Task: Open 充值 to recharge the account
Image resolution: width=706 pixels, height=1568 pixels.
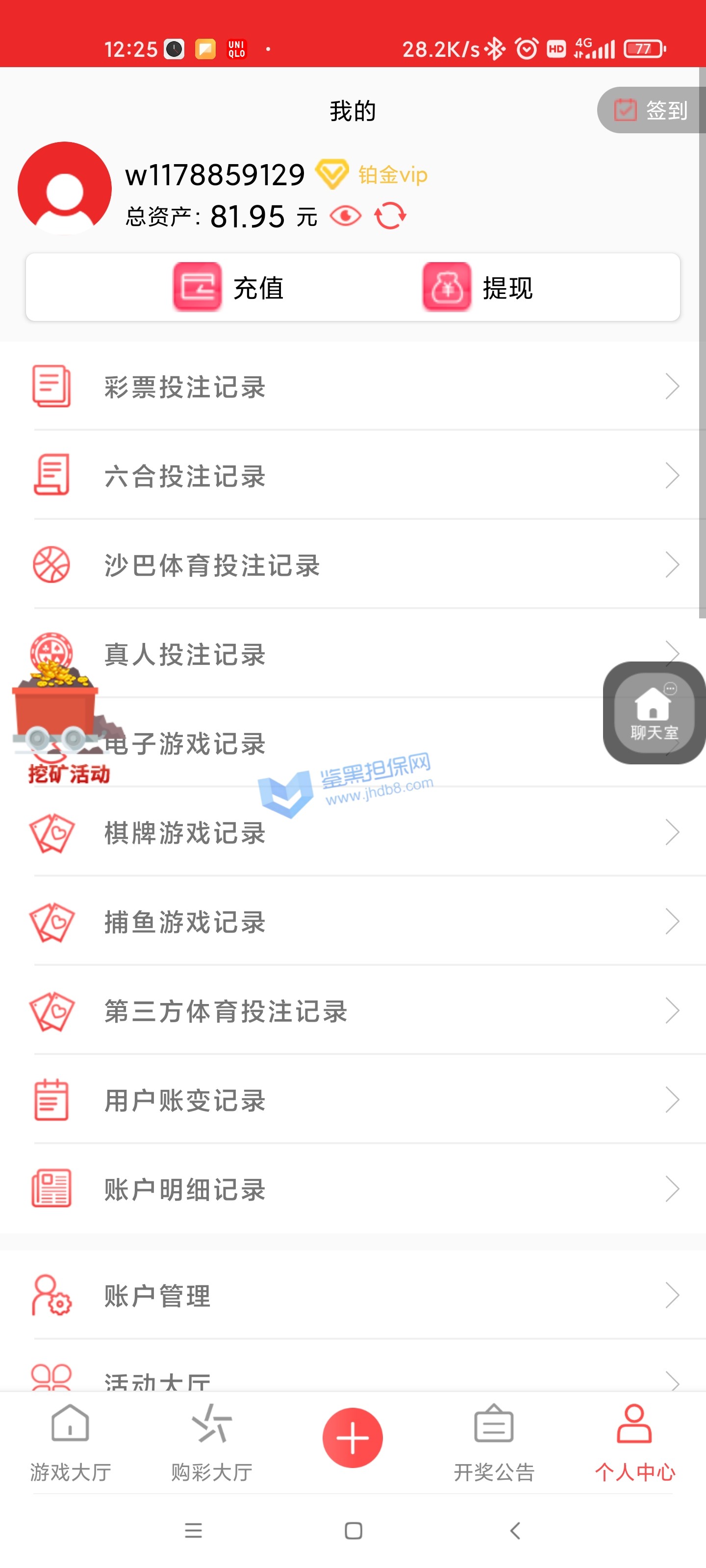Action: pos(228,287)
